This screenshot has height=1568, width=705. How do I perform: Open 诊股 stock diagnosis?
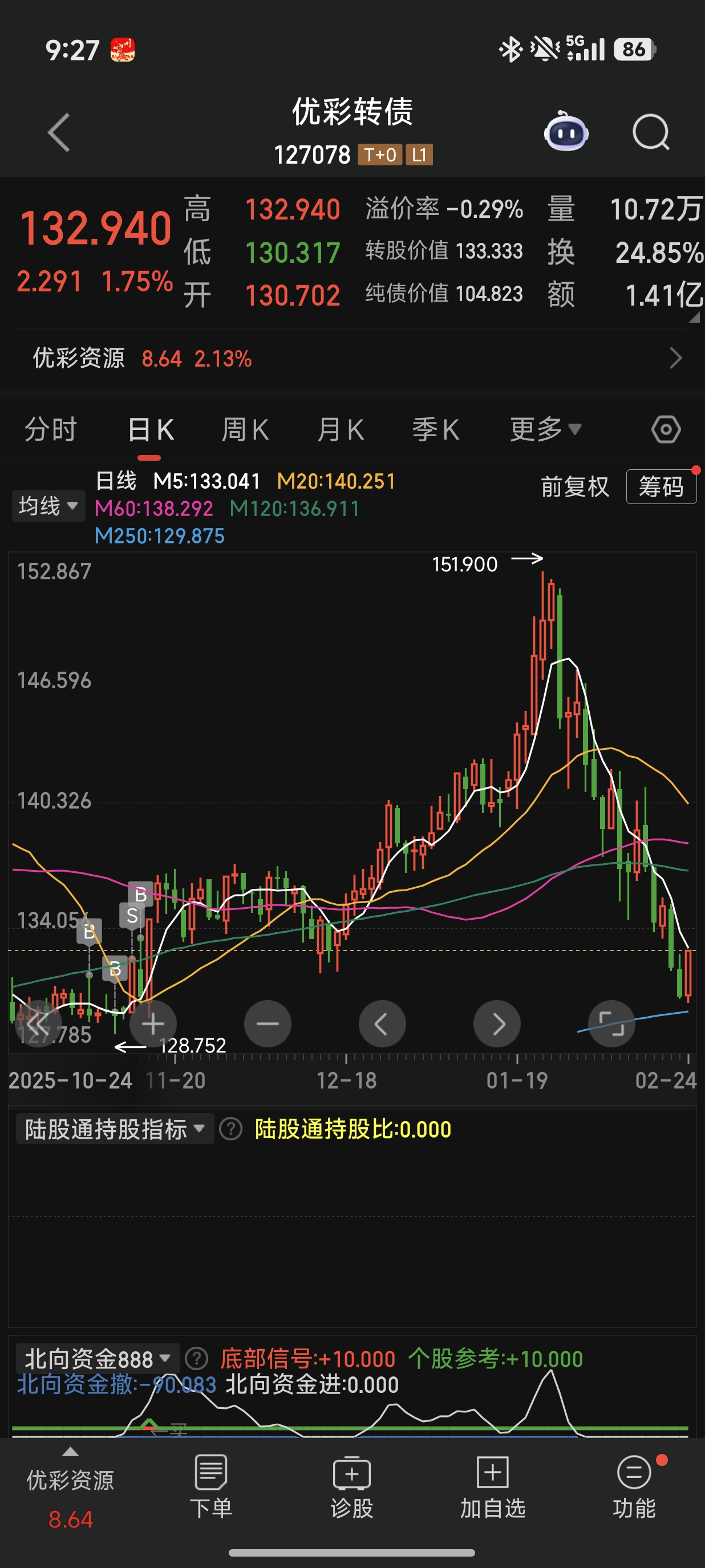(352, 1486)
